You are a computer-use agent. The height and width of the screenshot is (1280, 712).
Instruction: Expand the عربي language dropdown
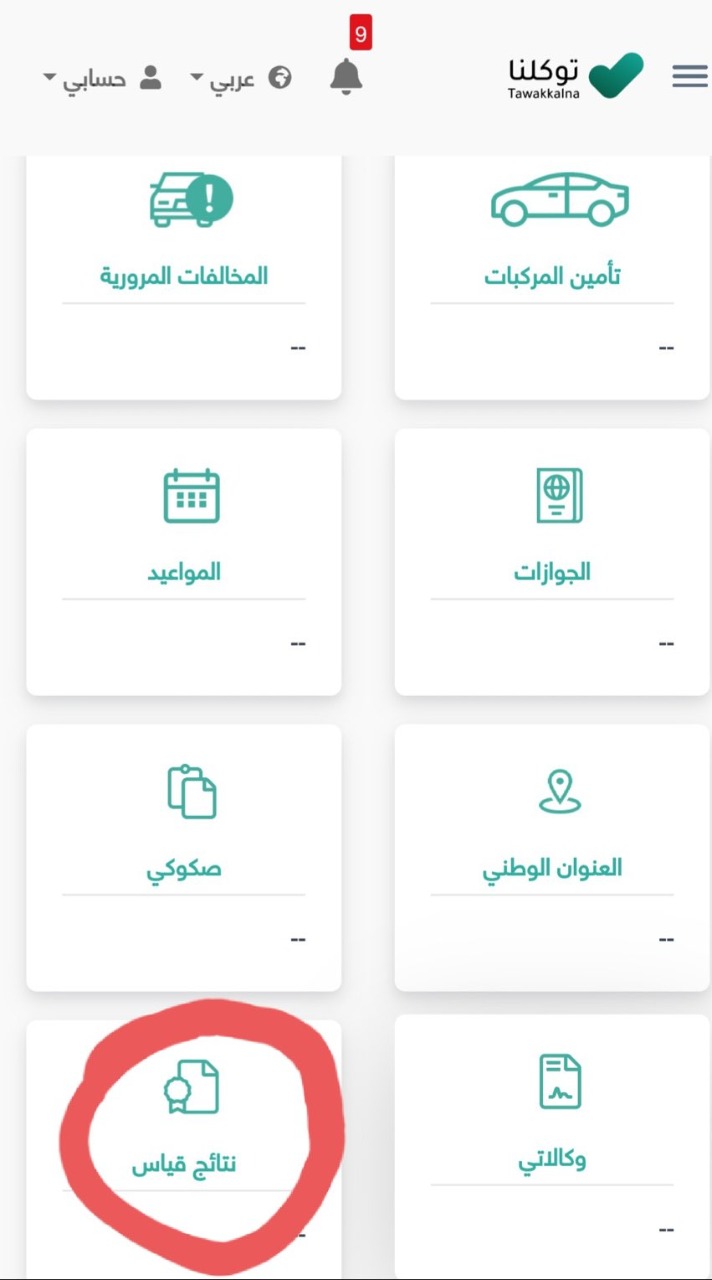tap(241, 78)
